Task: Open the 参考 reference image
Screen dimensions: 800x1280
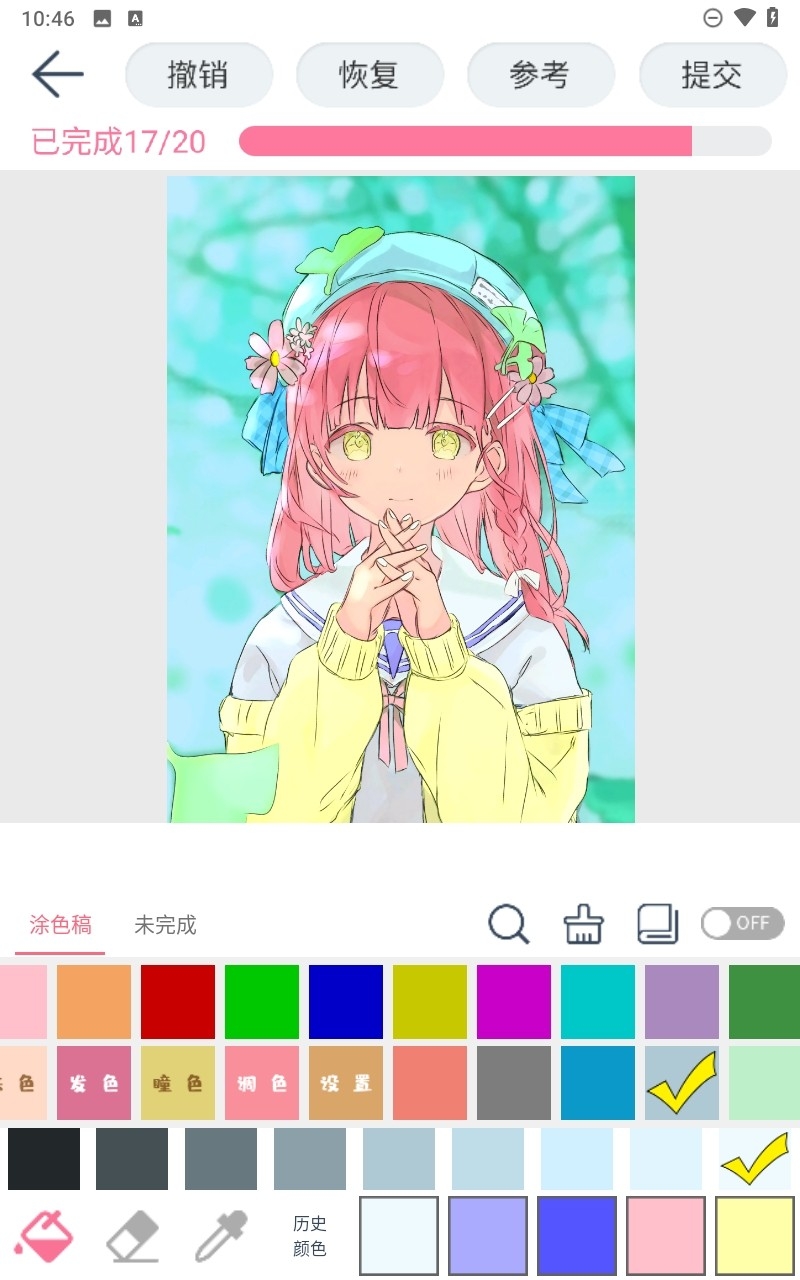Action: click(x=541, y=75)
